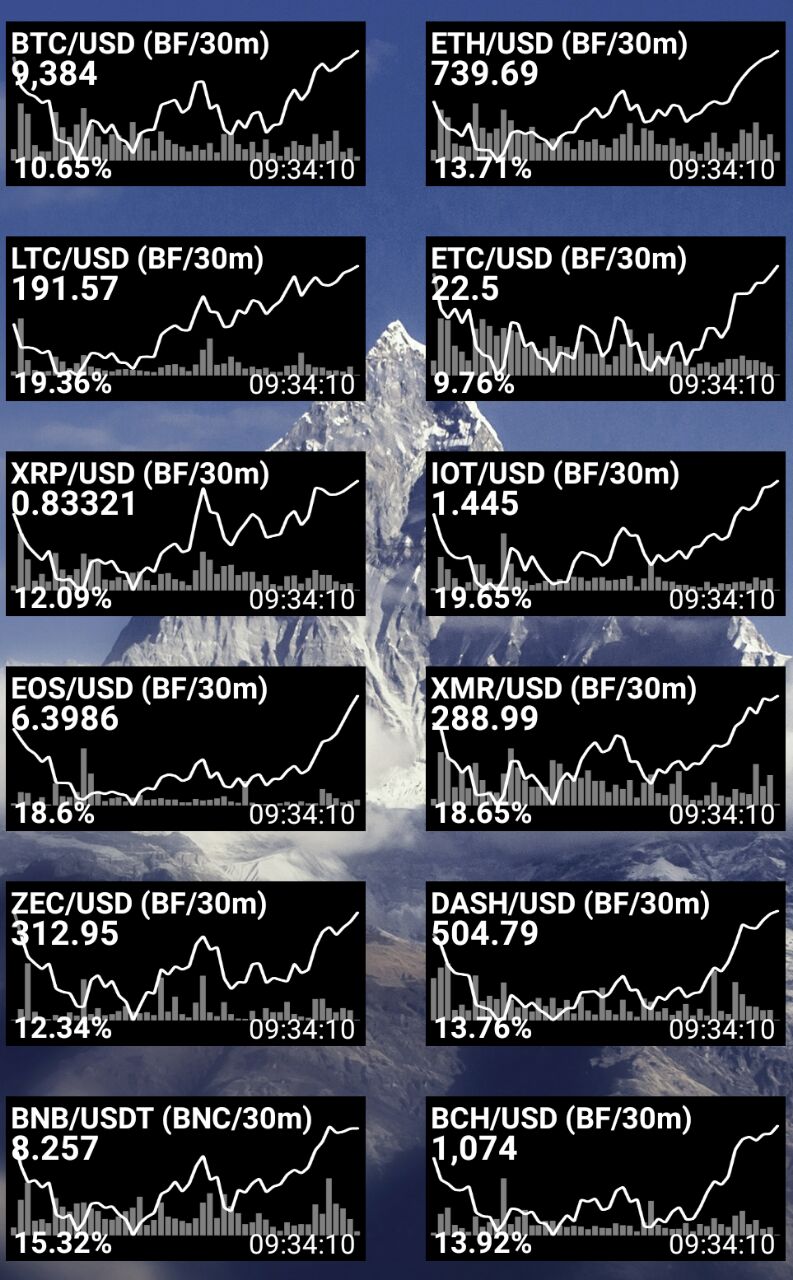Image resolution: width=793 pixels, height=1280 pixels.
Task: Open the ZEC/USD widget
Action: click(186, 964)
